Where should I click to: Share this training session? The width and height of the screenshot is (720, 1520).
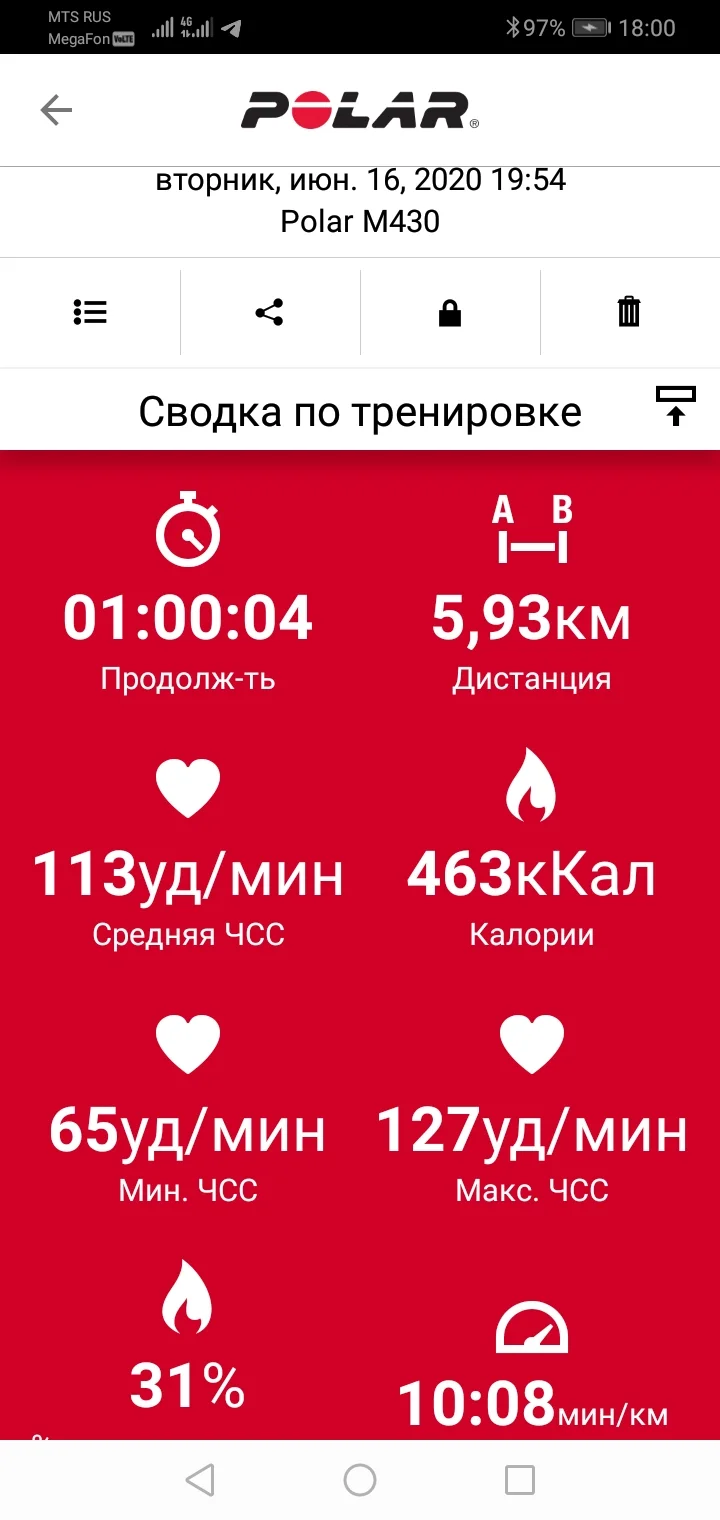pyautogui.click(x=270, y=312)
